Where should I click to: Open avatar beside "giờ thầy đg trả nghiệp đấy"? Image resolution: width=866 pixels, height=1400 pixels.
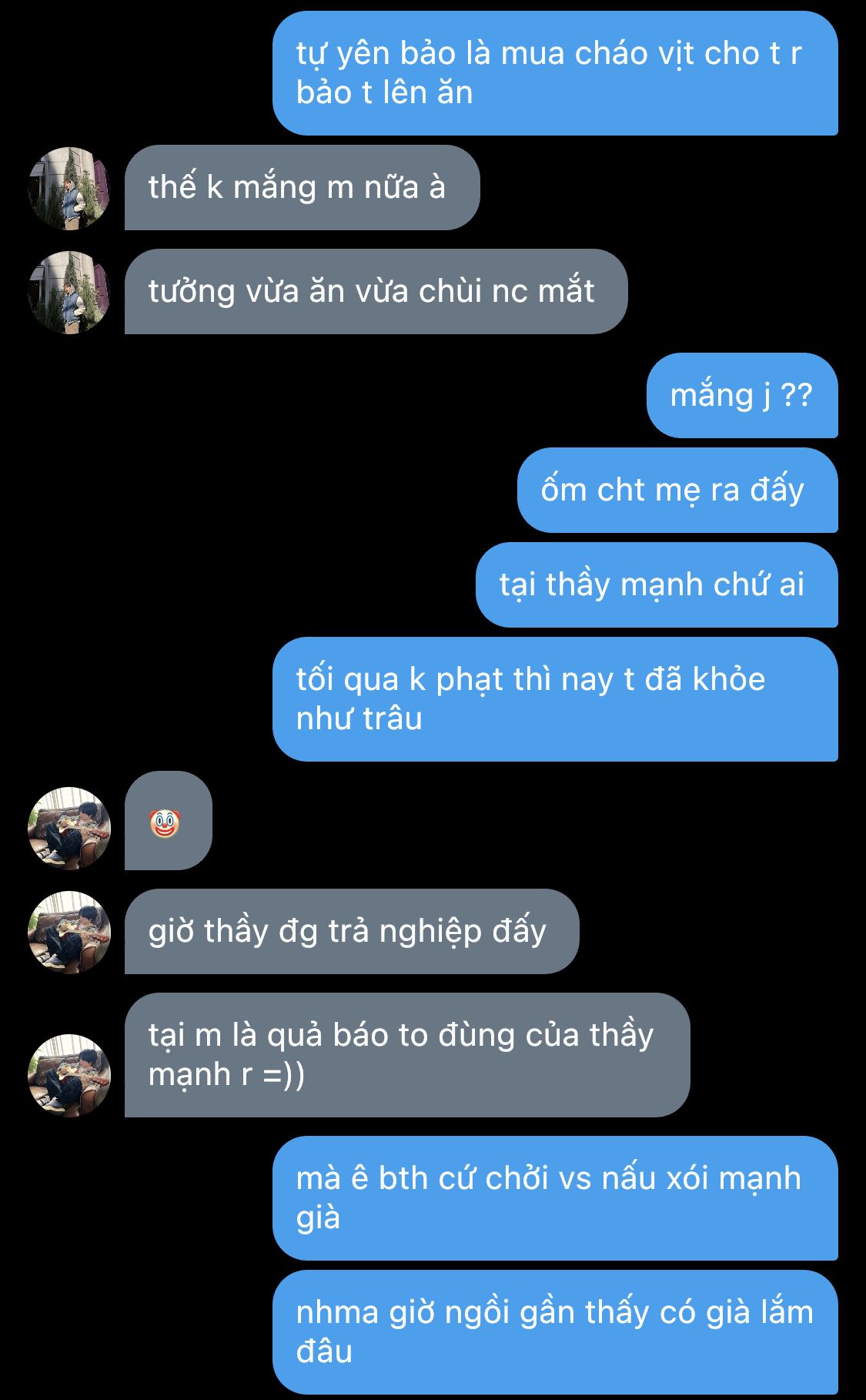click(x=69, y=933)
